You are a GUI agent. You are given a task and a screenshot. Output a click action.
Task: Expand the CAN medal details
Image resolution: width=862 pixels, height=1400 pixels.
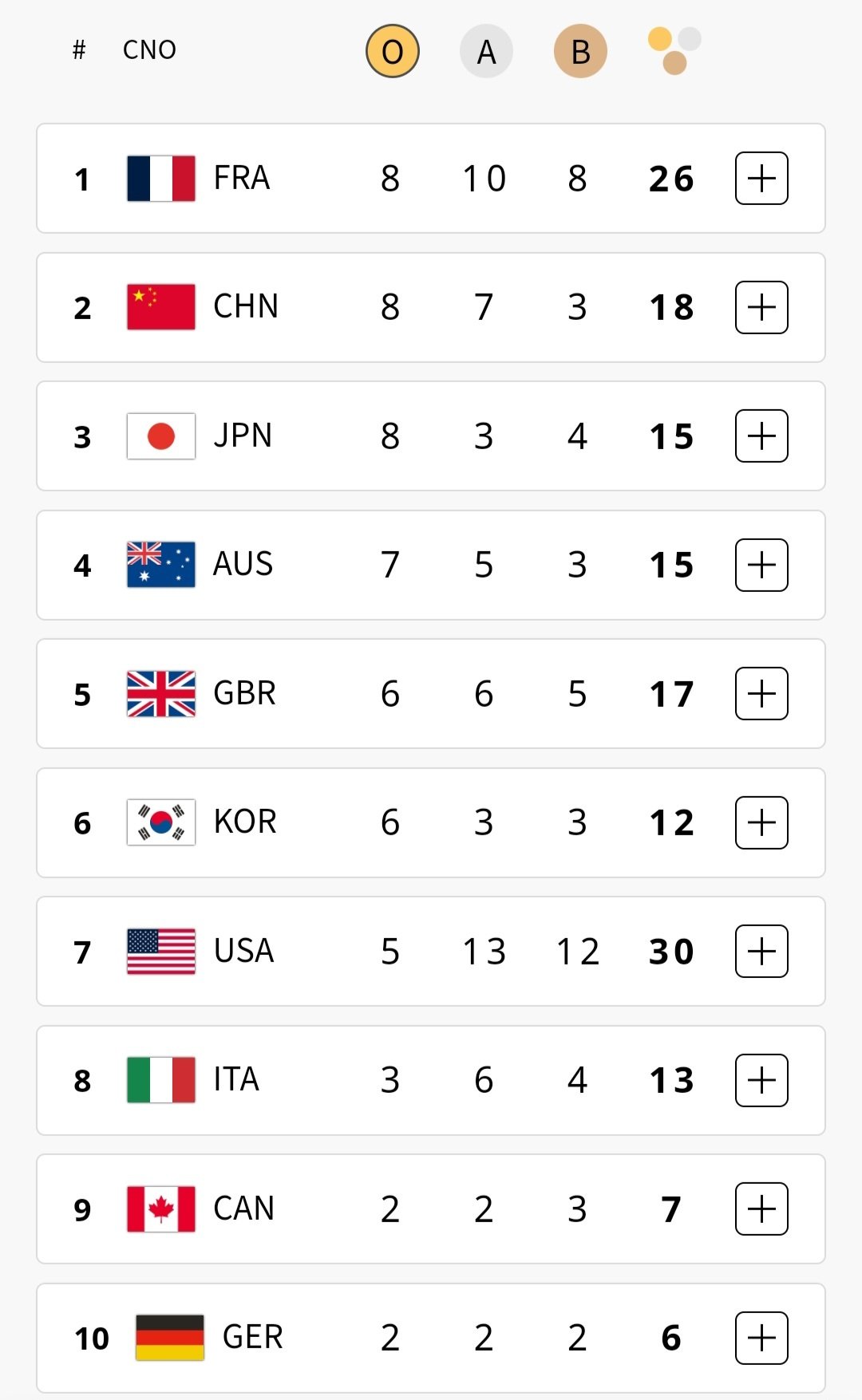click(761, 1209)
